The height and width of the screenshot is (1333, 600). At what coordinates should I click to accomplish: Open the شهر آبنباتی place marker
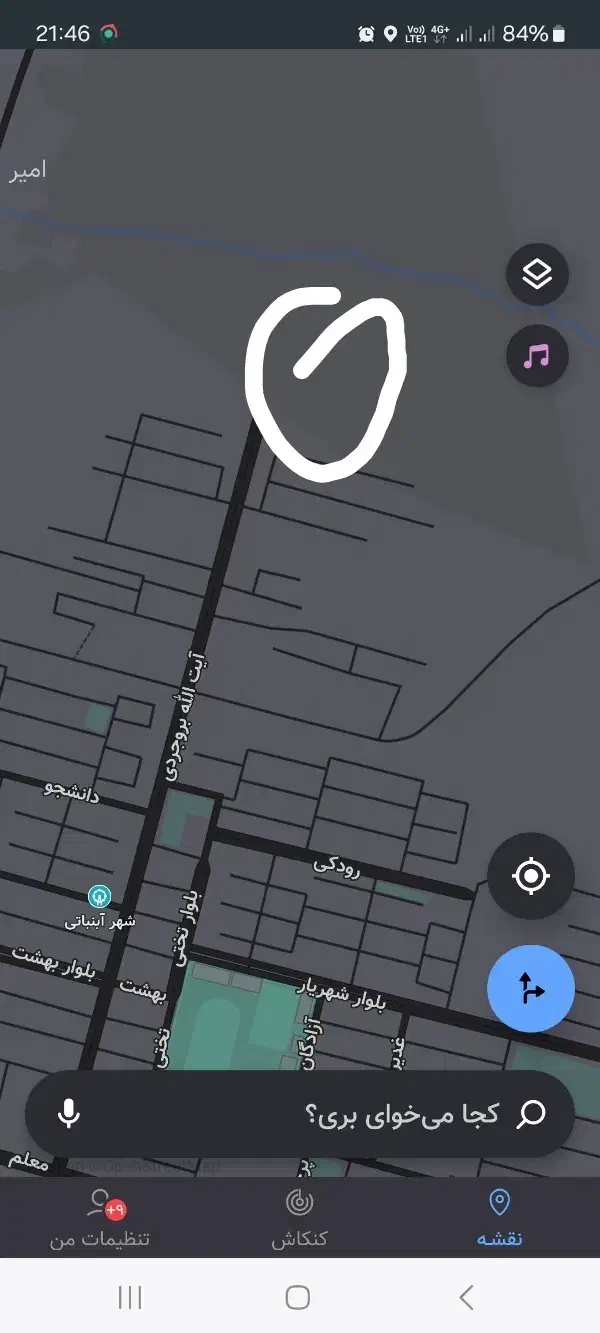point(99,896)
